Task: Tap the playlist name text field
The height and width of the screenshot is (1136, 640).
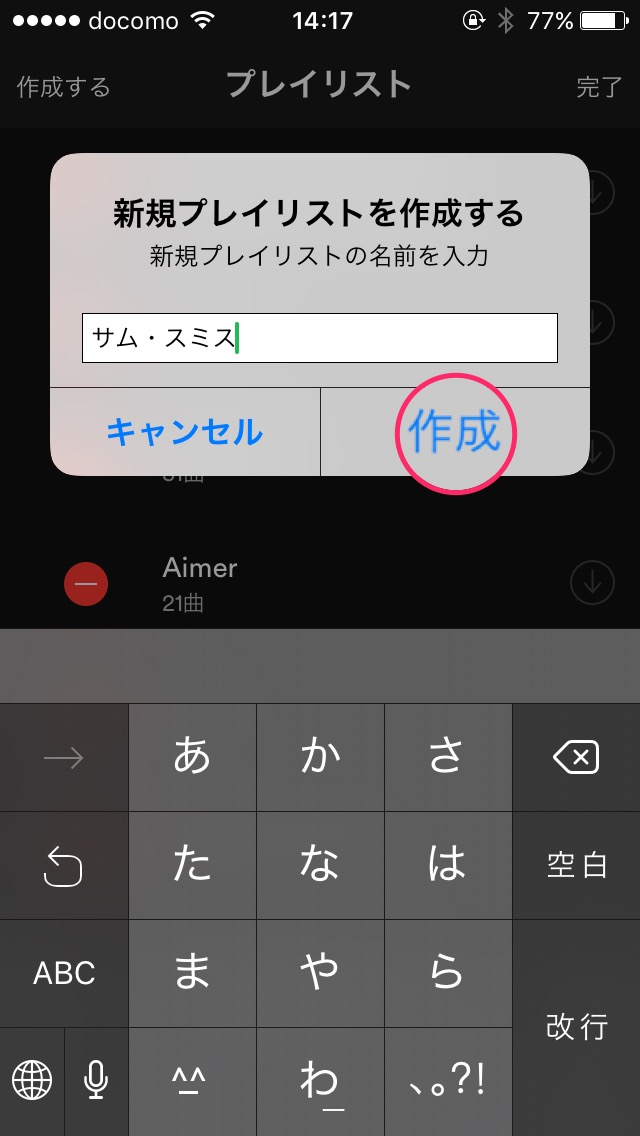Action: tap(319, 338)
